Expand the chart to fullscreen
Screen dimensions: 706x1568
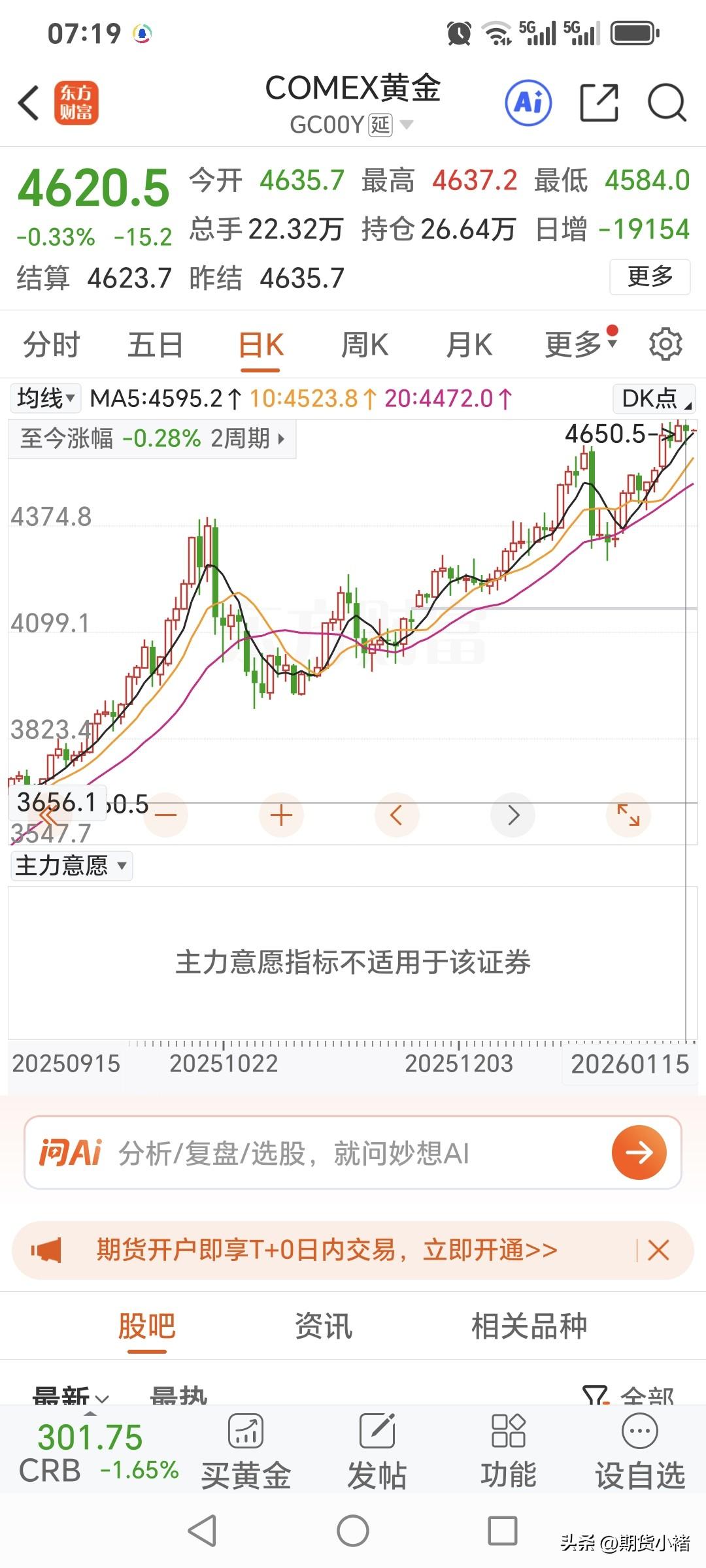point(628,815)
